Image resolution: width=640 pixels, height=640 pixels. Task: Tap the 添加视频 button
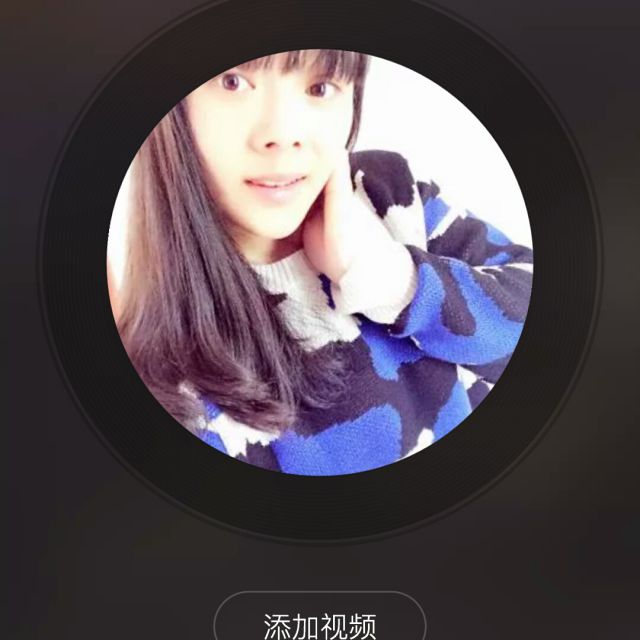click(320, 624)
